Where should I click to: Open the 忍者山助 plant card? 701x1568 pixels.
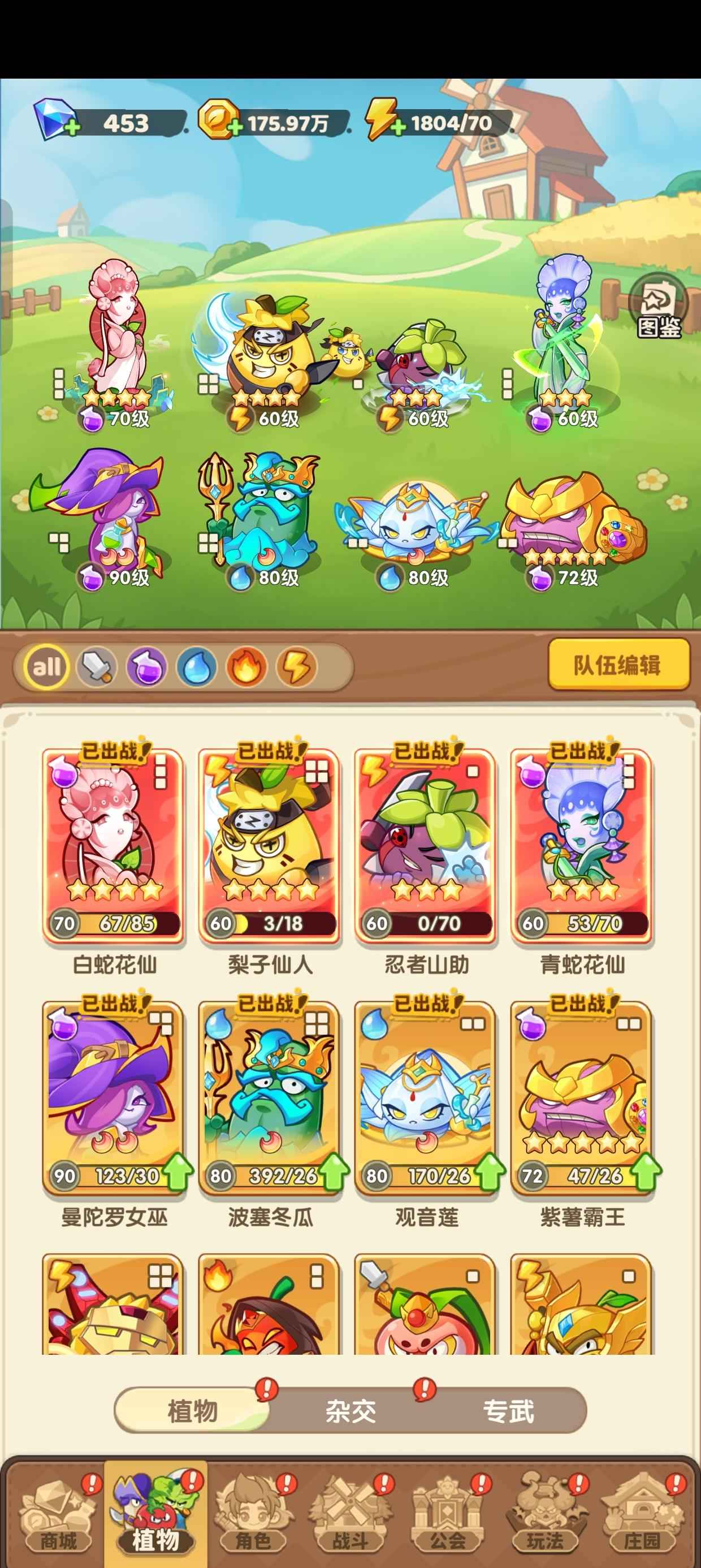coord(425,846)
